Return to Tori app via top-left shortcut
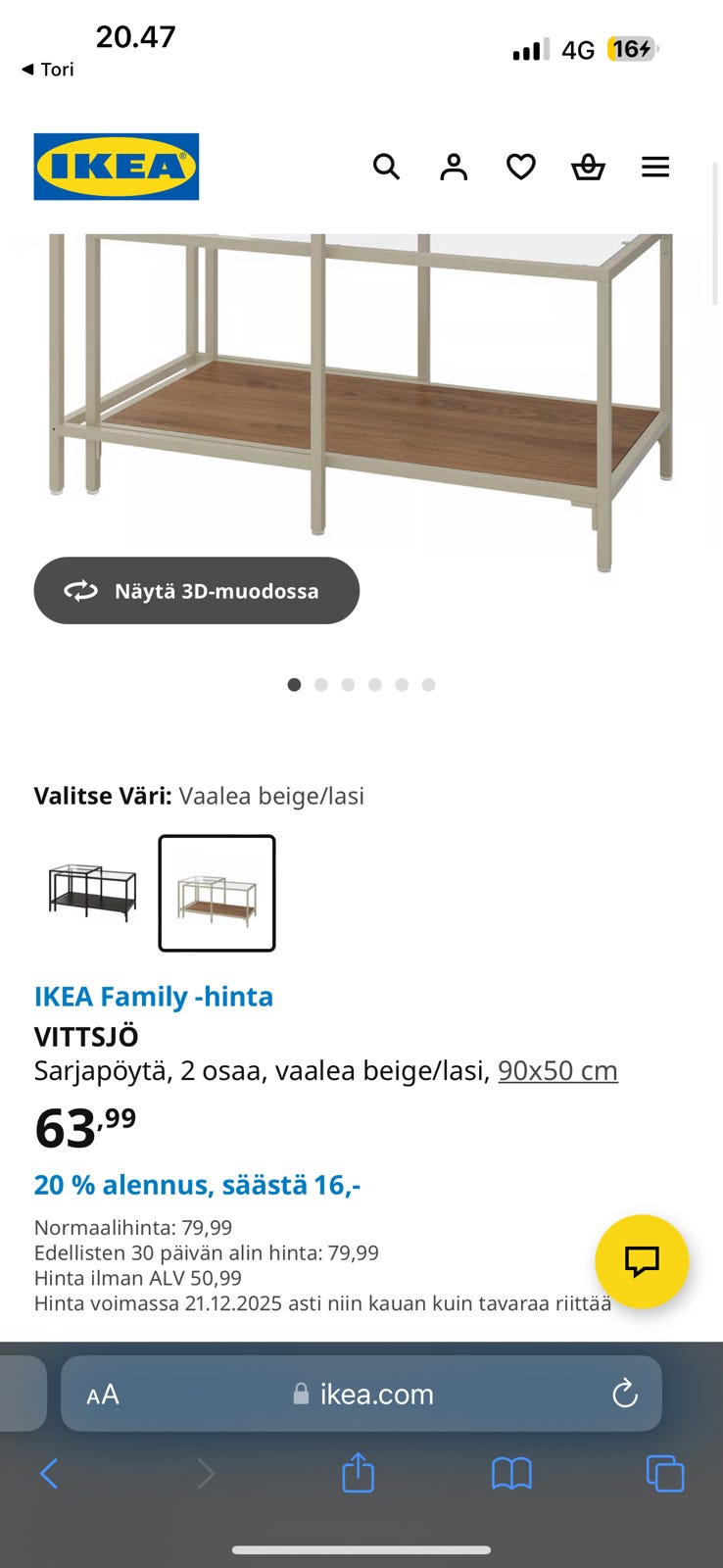Image resolution: width=723 pixels, height=1568 pixels. click(x=47, y=70)
